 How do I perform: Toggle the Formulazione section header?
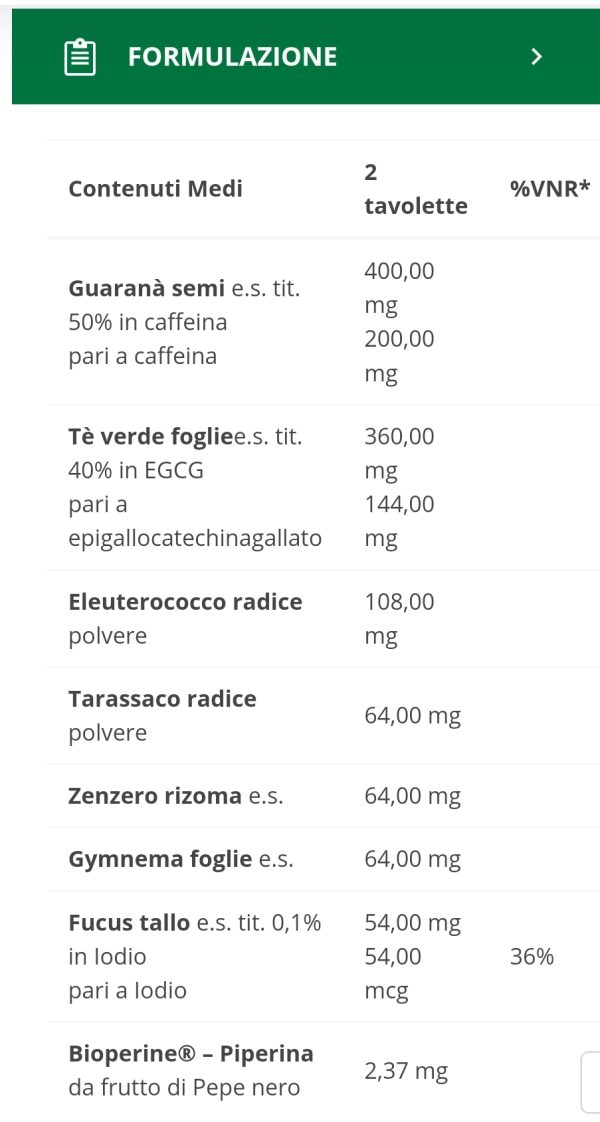point(306,57)
